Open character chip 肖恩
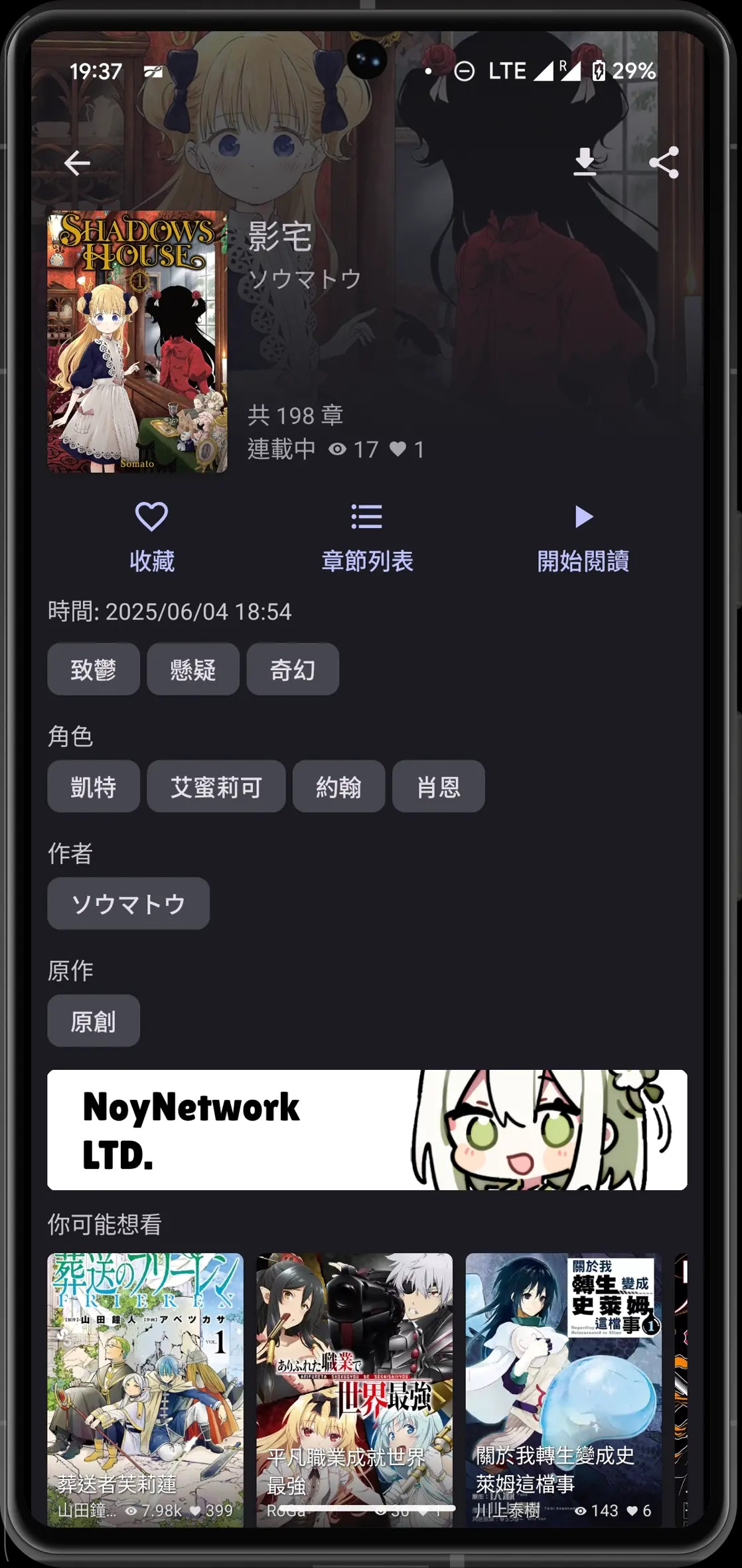This screenshot has height=1568, width=742. point(438,787)
